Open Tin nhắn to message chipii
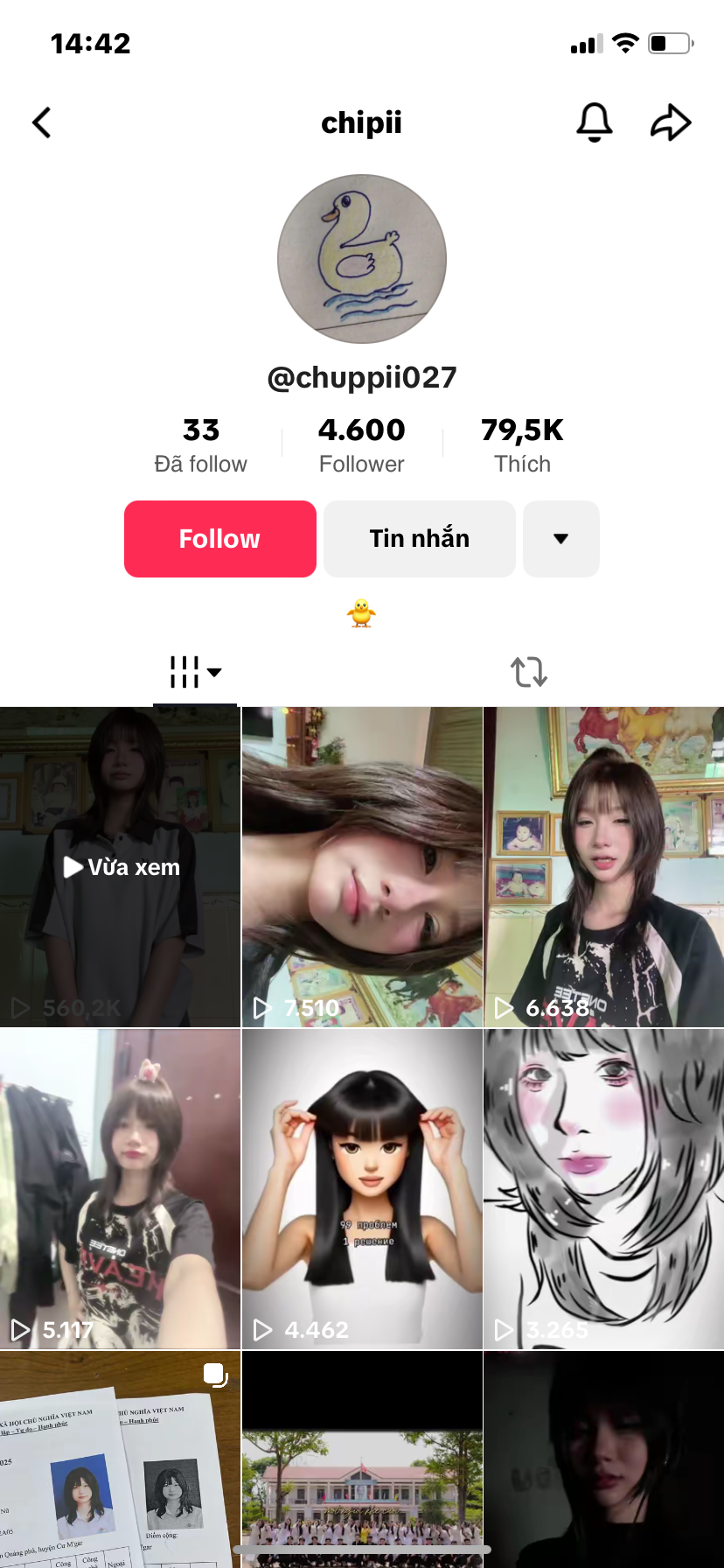 click(420, 539)
